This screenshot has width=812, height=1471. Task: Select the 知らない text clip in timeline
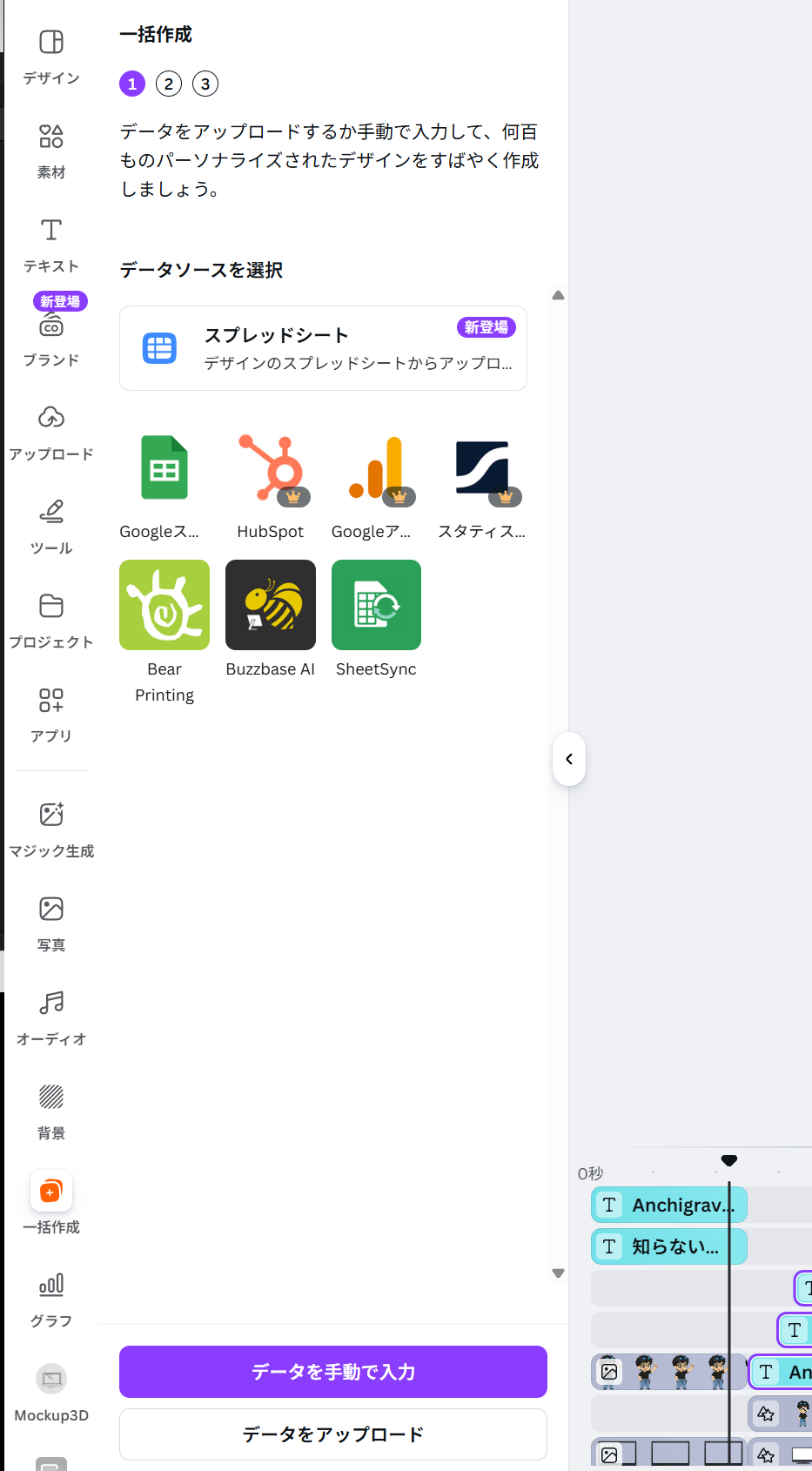[x=669, y=1246]
